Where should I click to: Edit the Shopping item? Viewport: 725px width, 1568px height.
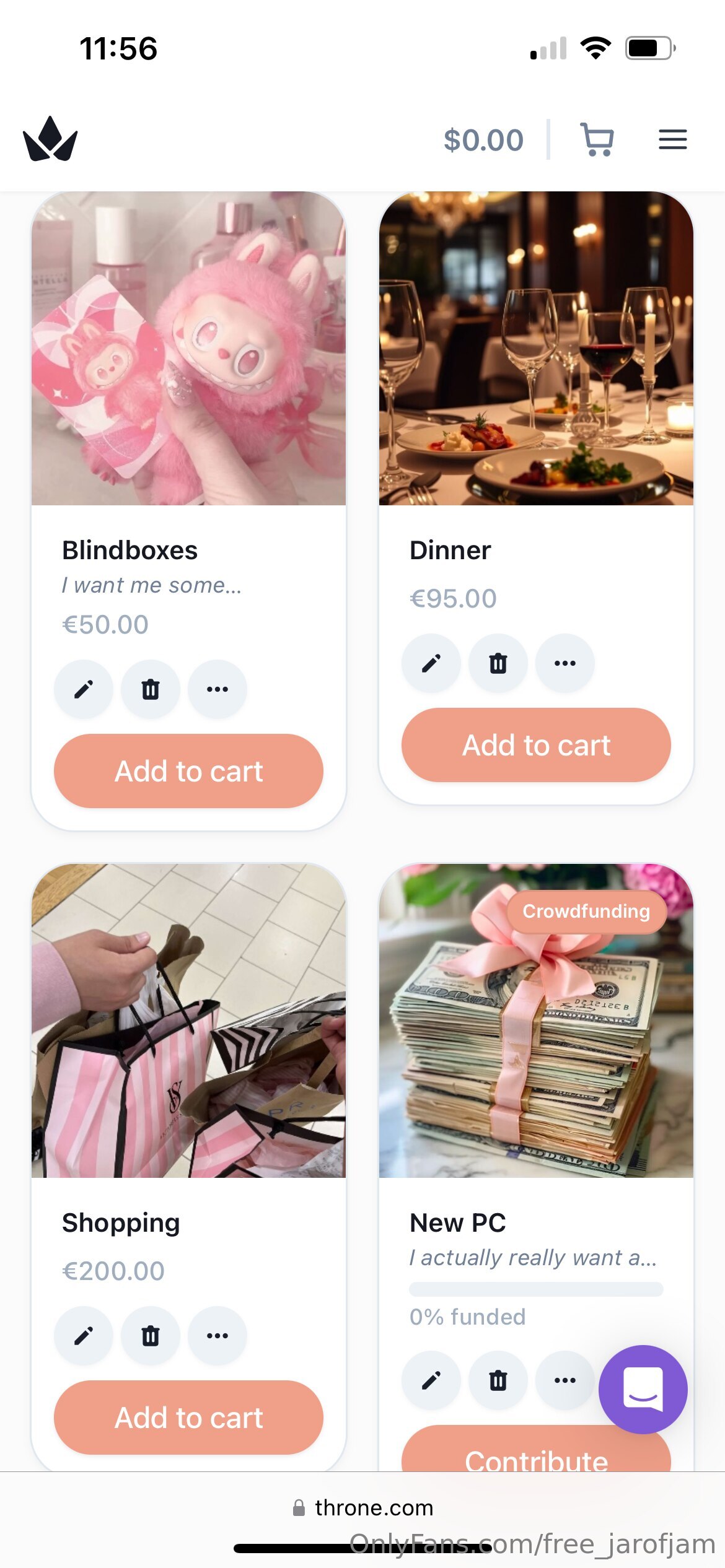[84, 1336]
